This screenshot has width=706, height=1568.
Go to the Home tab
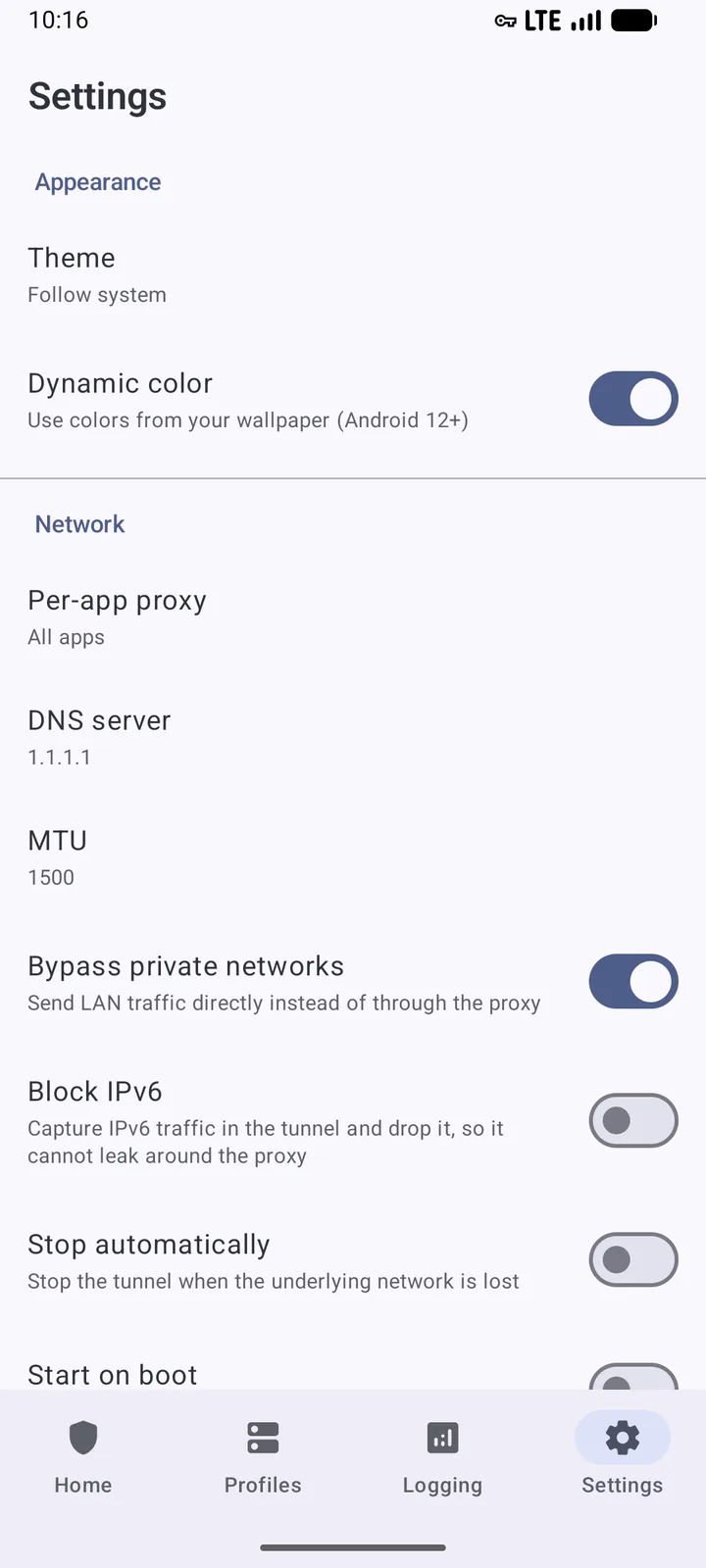83,1456
